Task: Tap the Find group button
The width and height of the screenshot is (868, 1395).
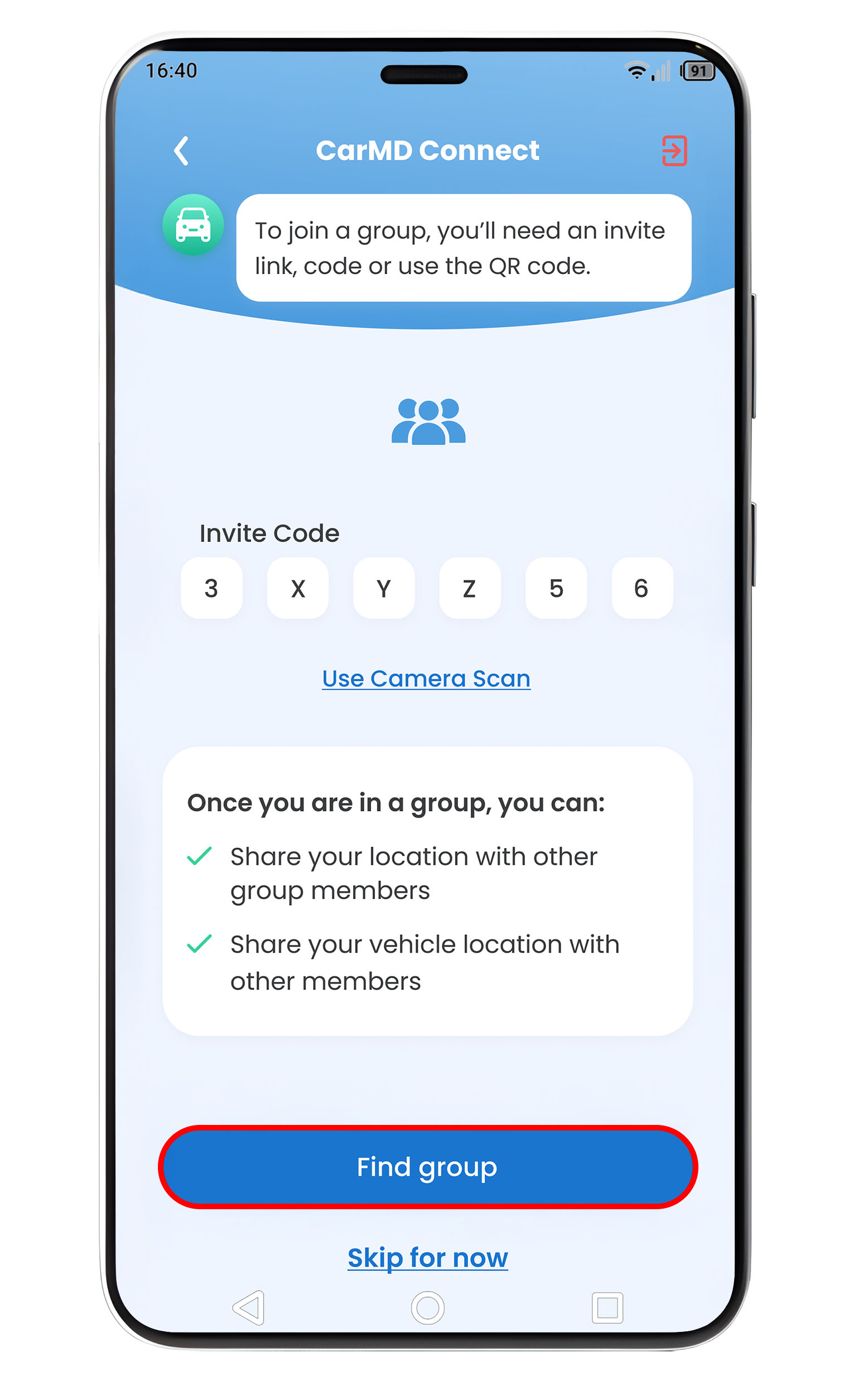Action: click(428, 1167)
